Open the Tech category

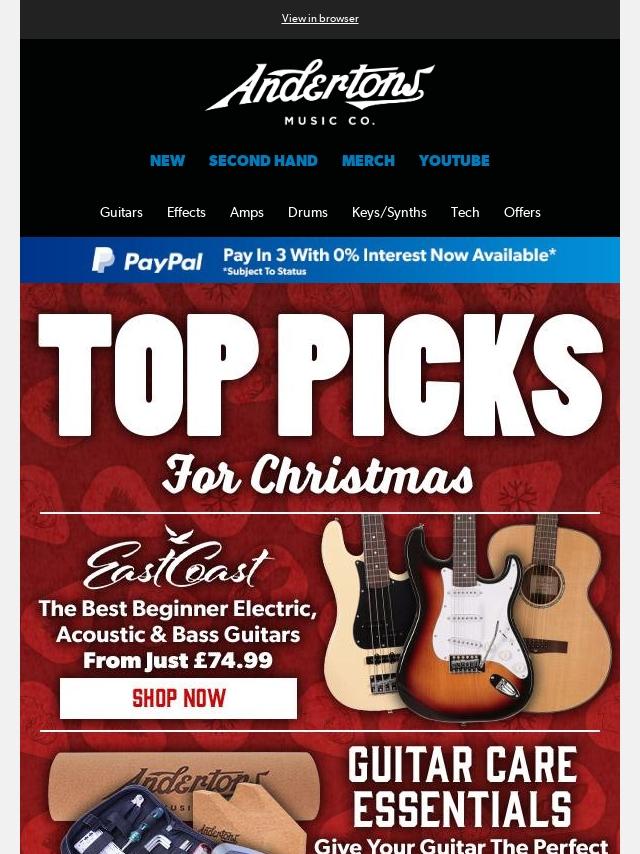465,212
